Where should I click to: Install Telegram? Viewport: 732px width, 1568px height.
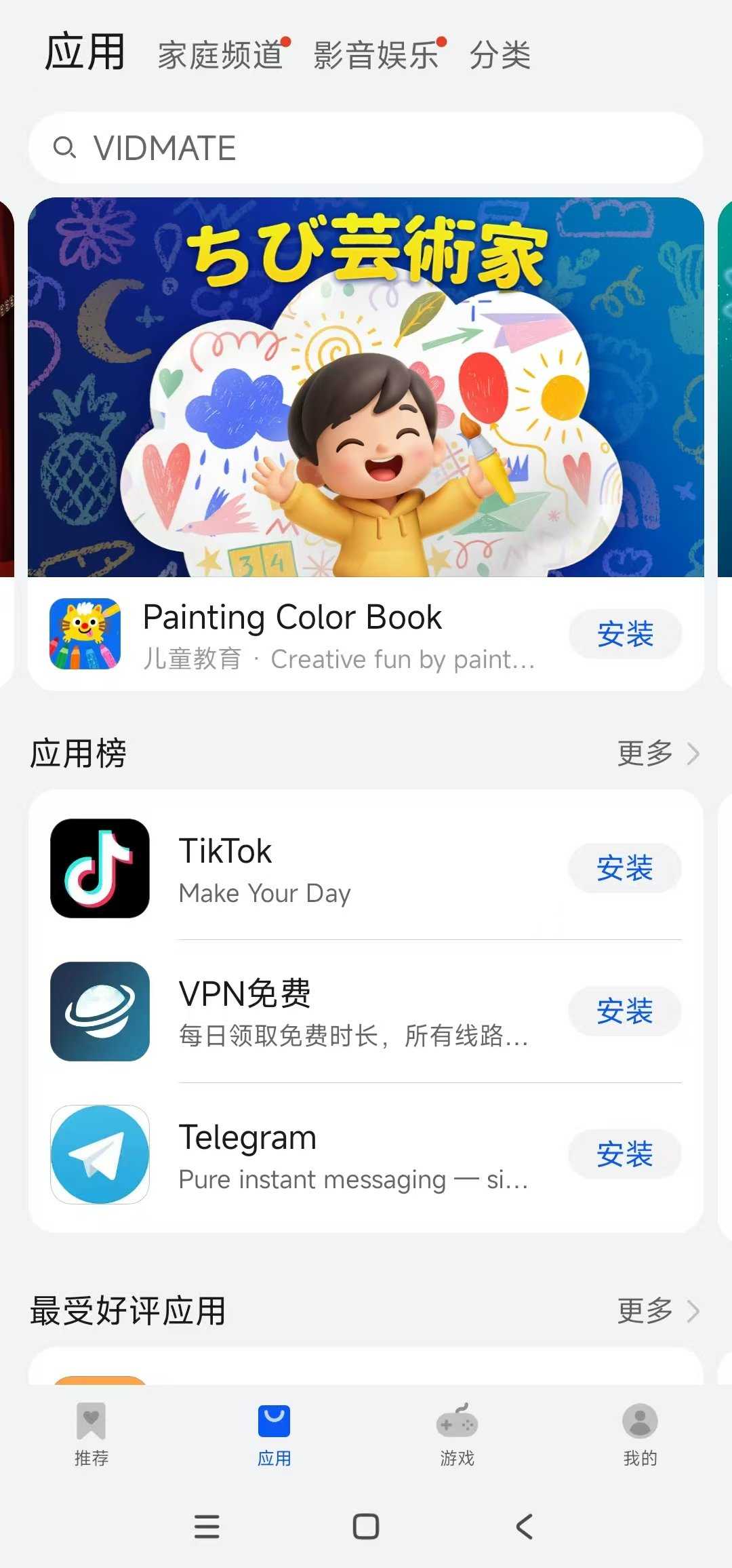625,1154
